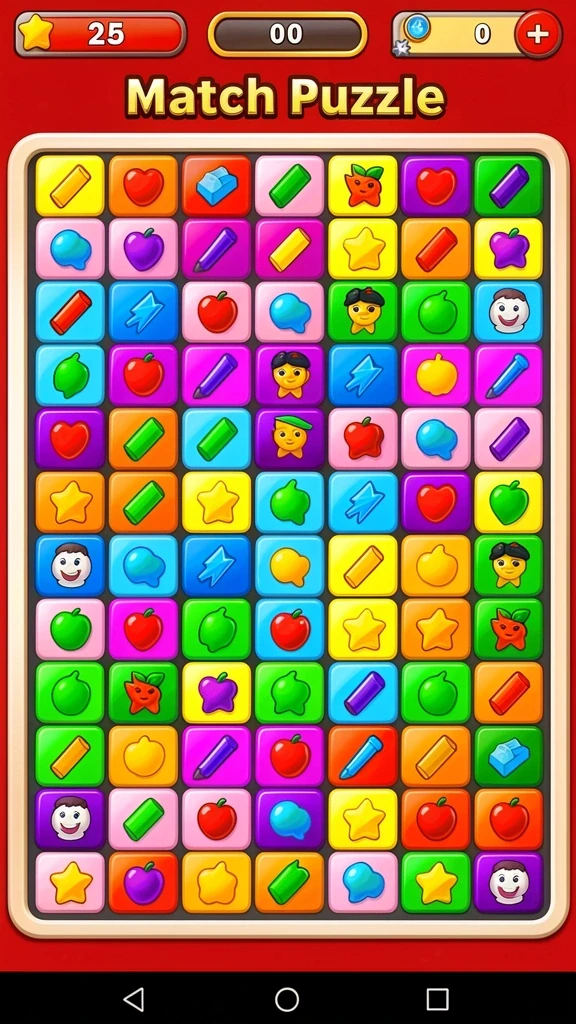Select the blue gem on the red tile
The height and width of the screenshot is (1024, 576).
(216, 185)
